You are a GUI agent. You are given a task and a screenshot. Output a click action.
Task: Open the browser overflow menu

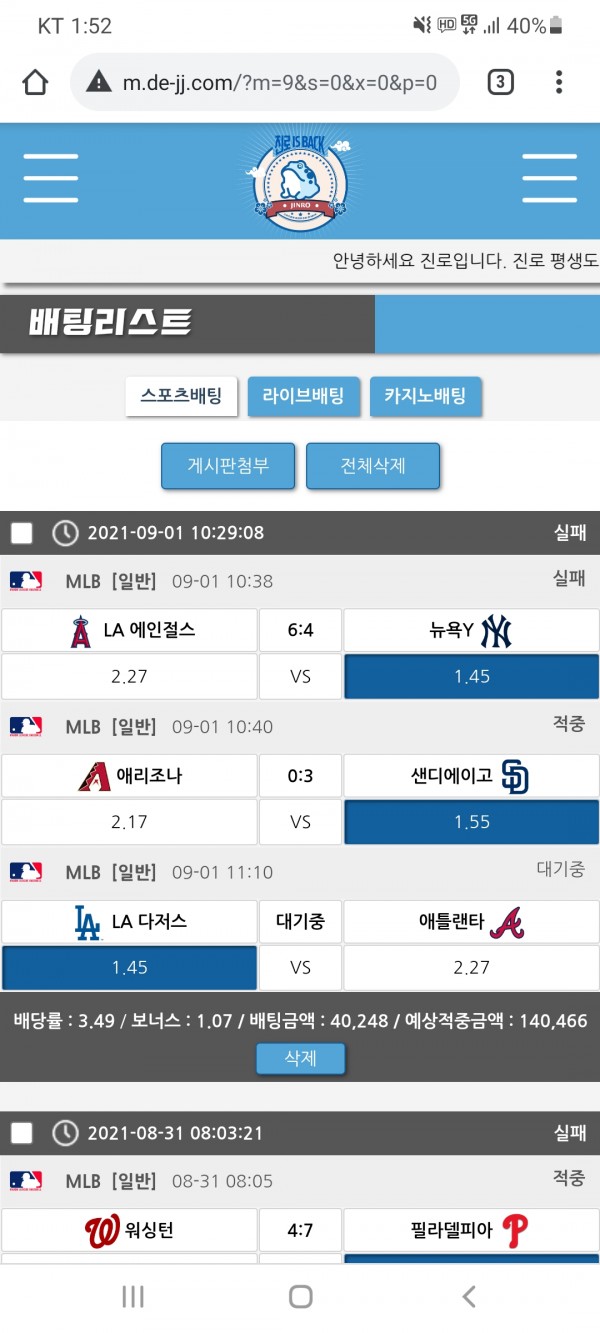(559, 82)
